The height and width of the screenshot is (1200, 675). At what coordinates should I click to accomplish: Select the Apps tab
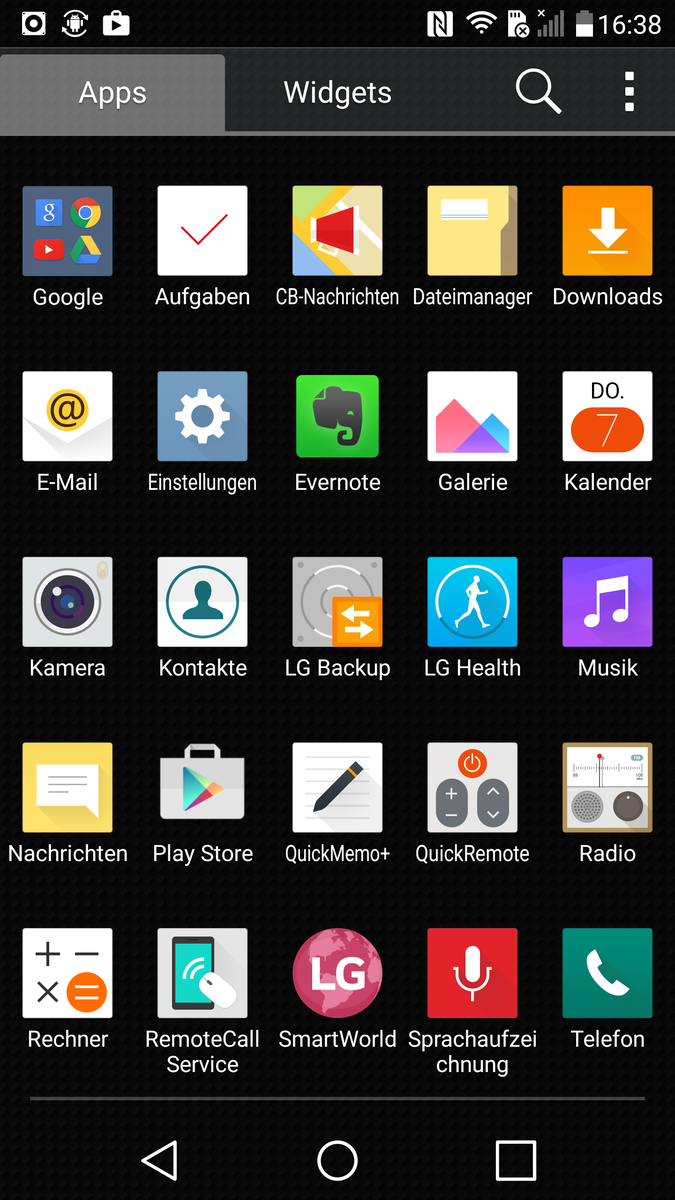pyautogui.click(x=112, y=93)
